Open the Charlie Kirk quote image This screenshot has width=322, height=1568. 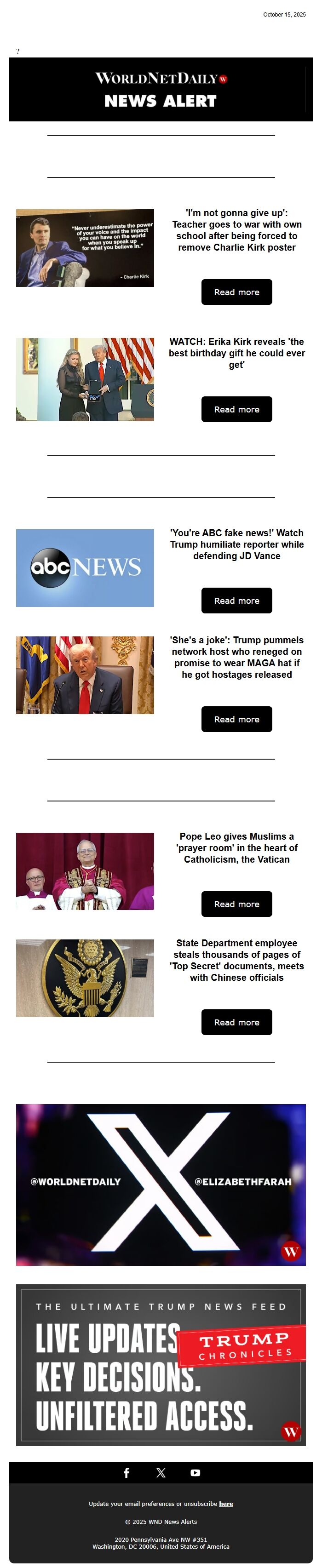point(85,248)
